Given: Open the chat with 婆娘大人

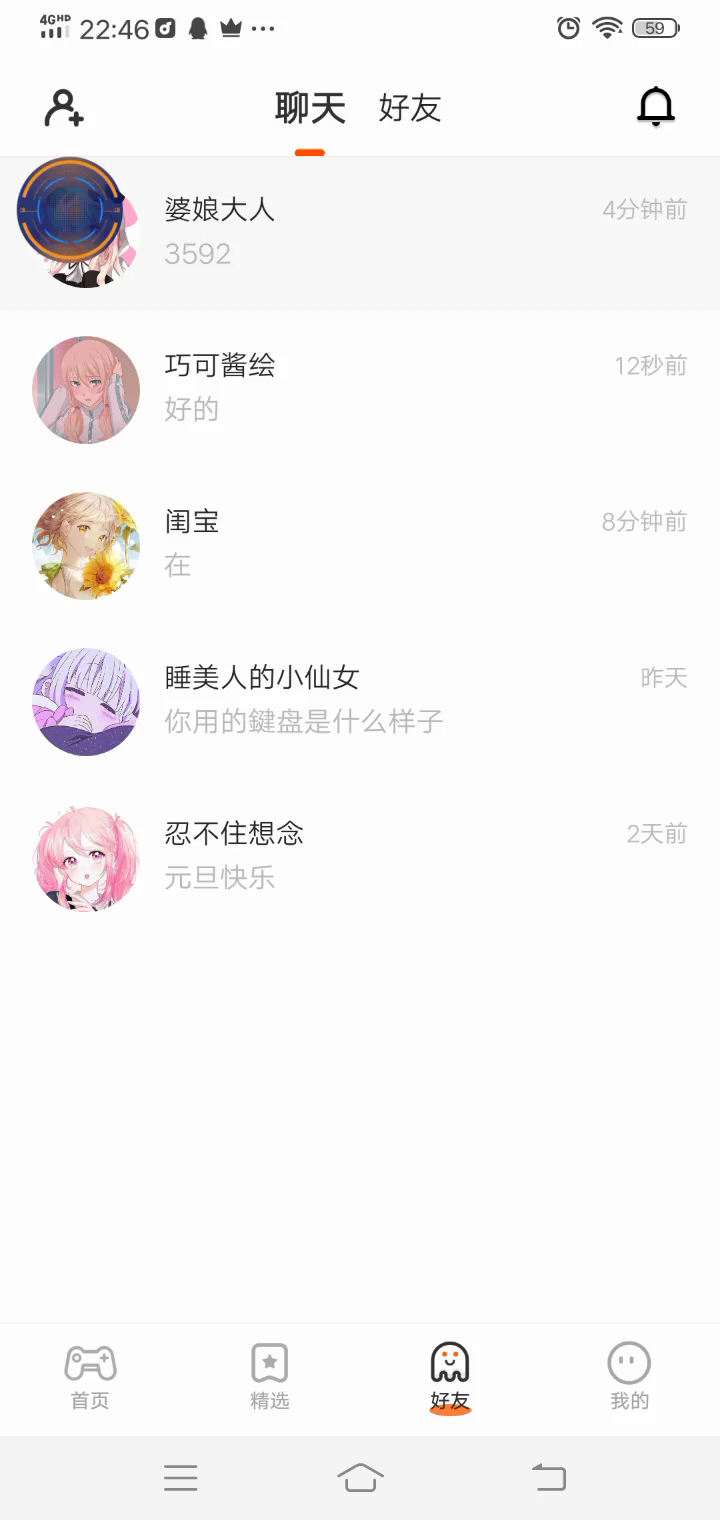Looking at the screenshot, I should [360, 232].
